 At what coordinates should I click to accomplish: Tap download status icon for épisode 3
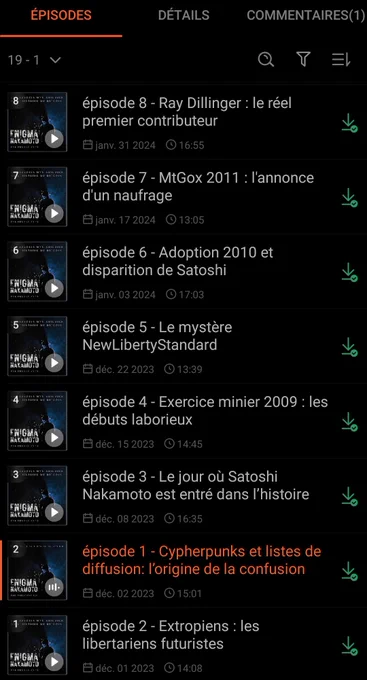(349, 496)
